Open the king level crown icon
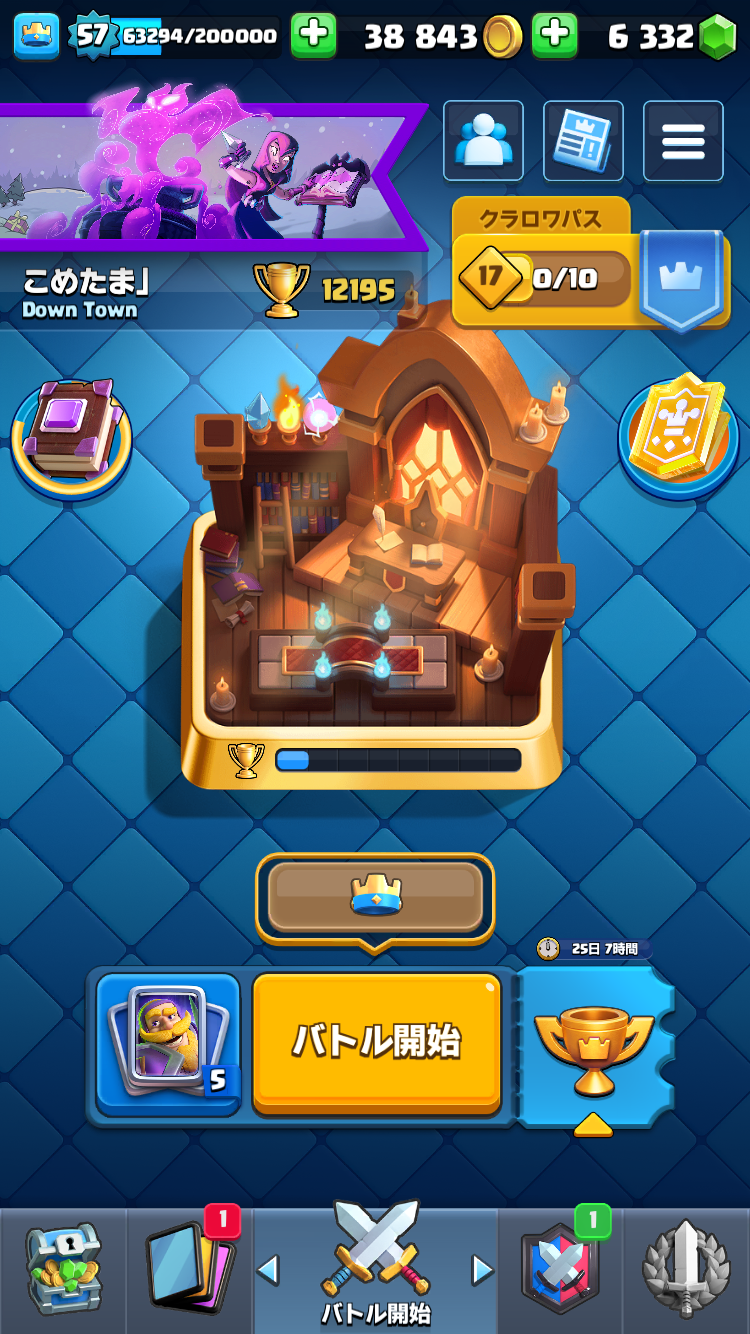 [36, 37]
